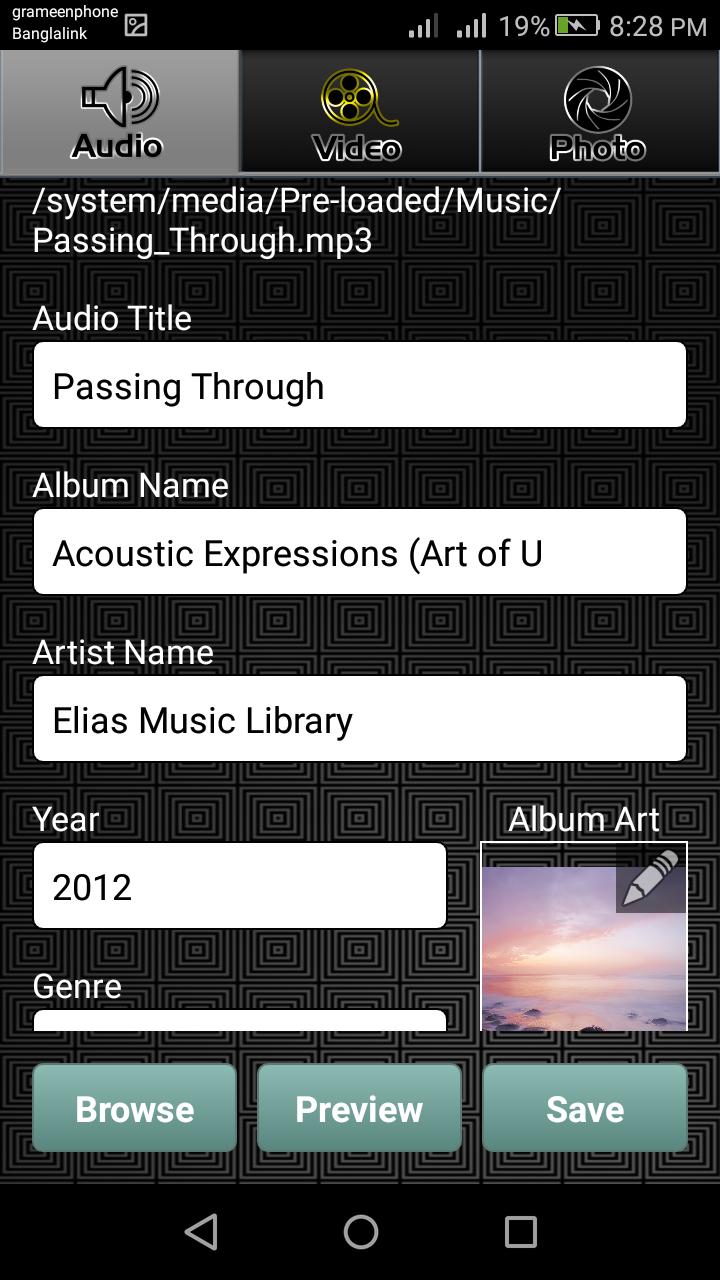Preview the audio file
720x1280 pixels.
360,1108
